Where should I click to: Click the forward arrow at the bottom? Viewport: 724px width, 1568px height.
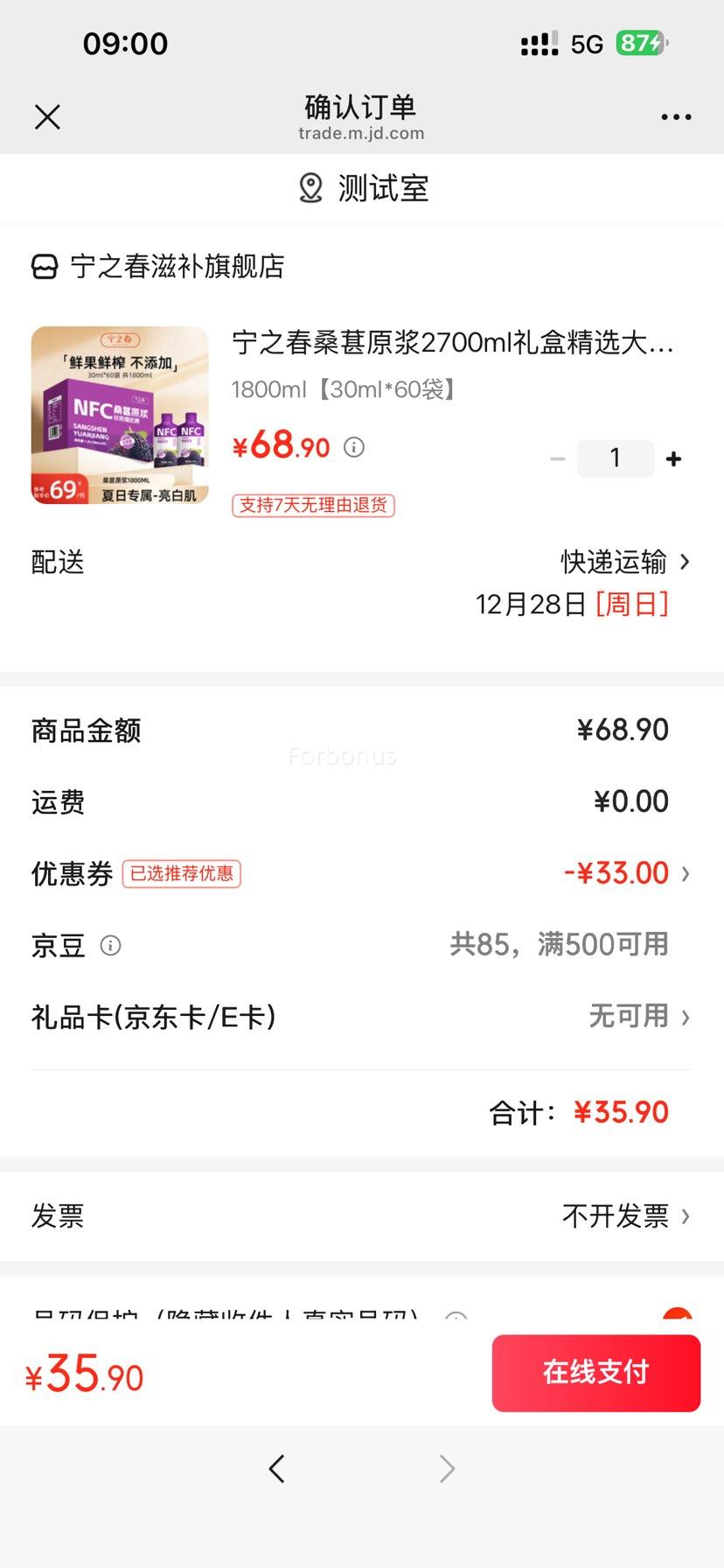click(x=446, y=1468)
